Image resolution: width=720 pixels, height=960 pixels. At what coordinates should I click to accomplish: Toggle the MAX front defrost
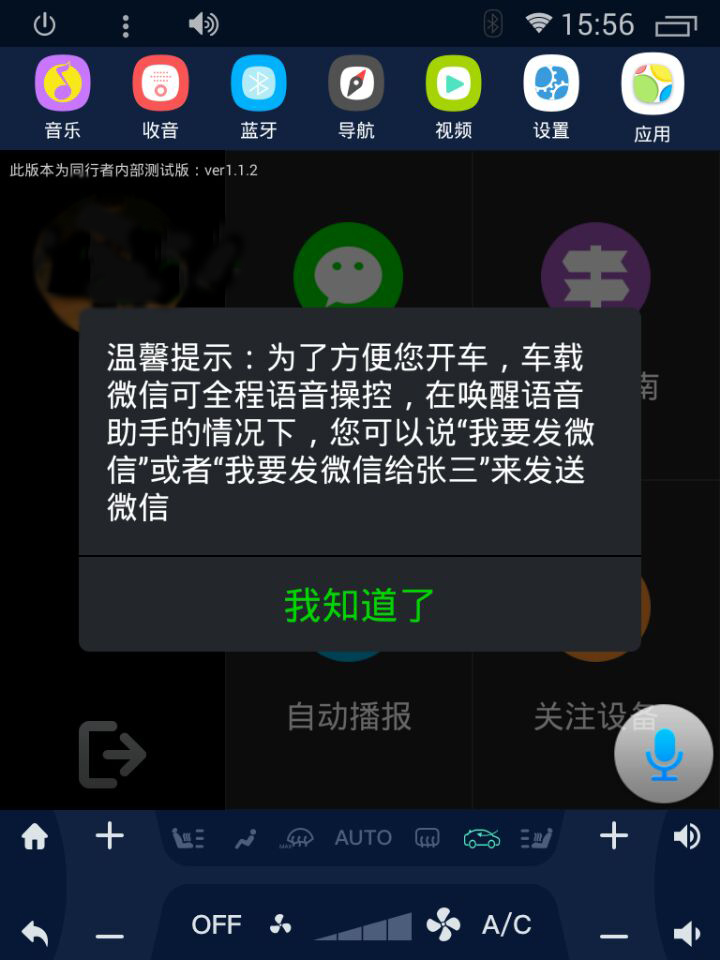(x=299, y=838)
